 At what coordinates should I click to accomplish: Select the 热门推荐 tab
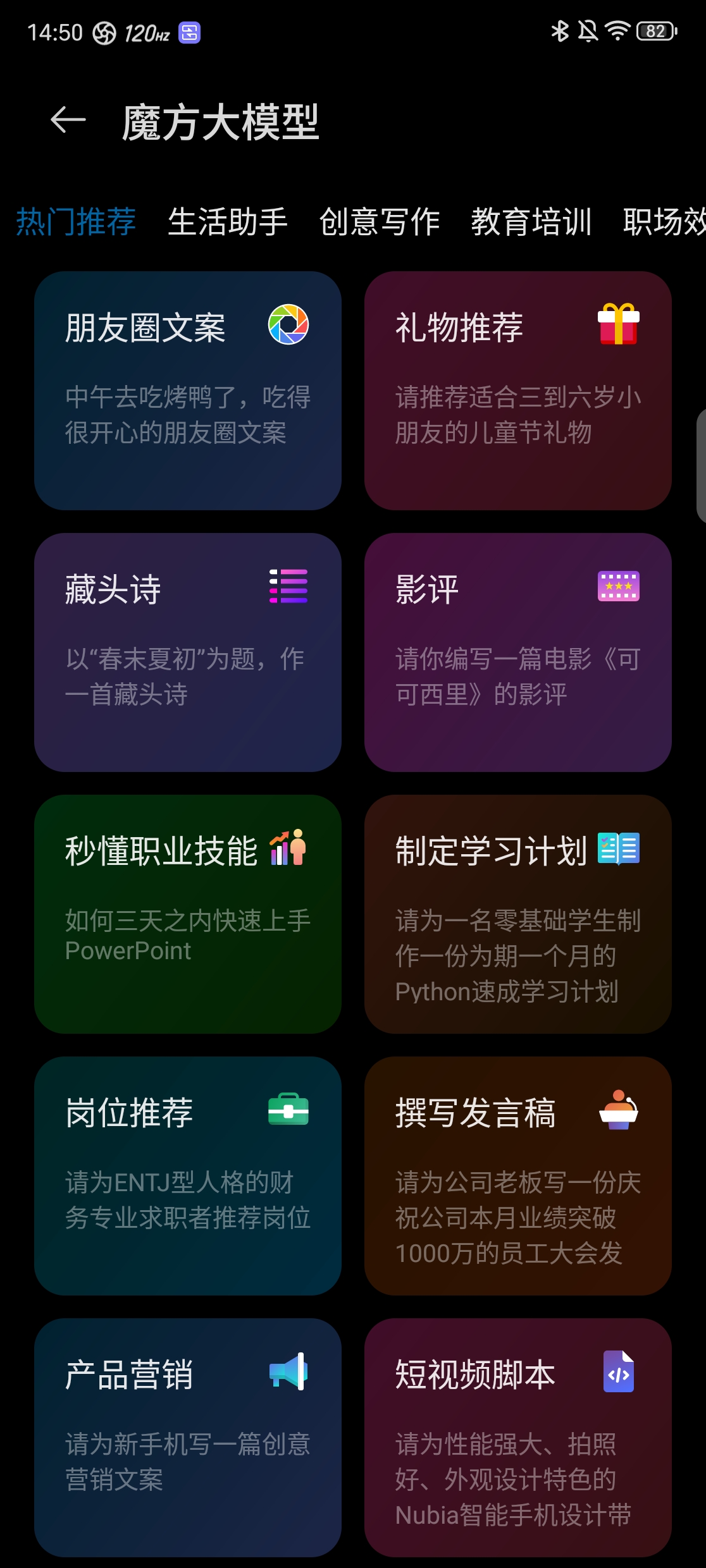(x=76, y=222)
